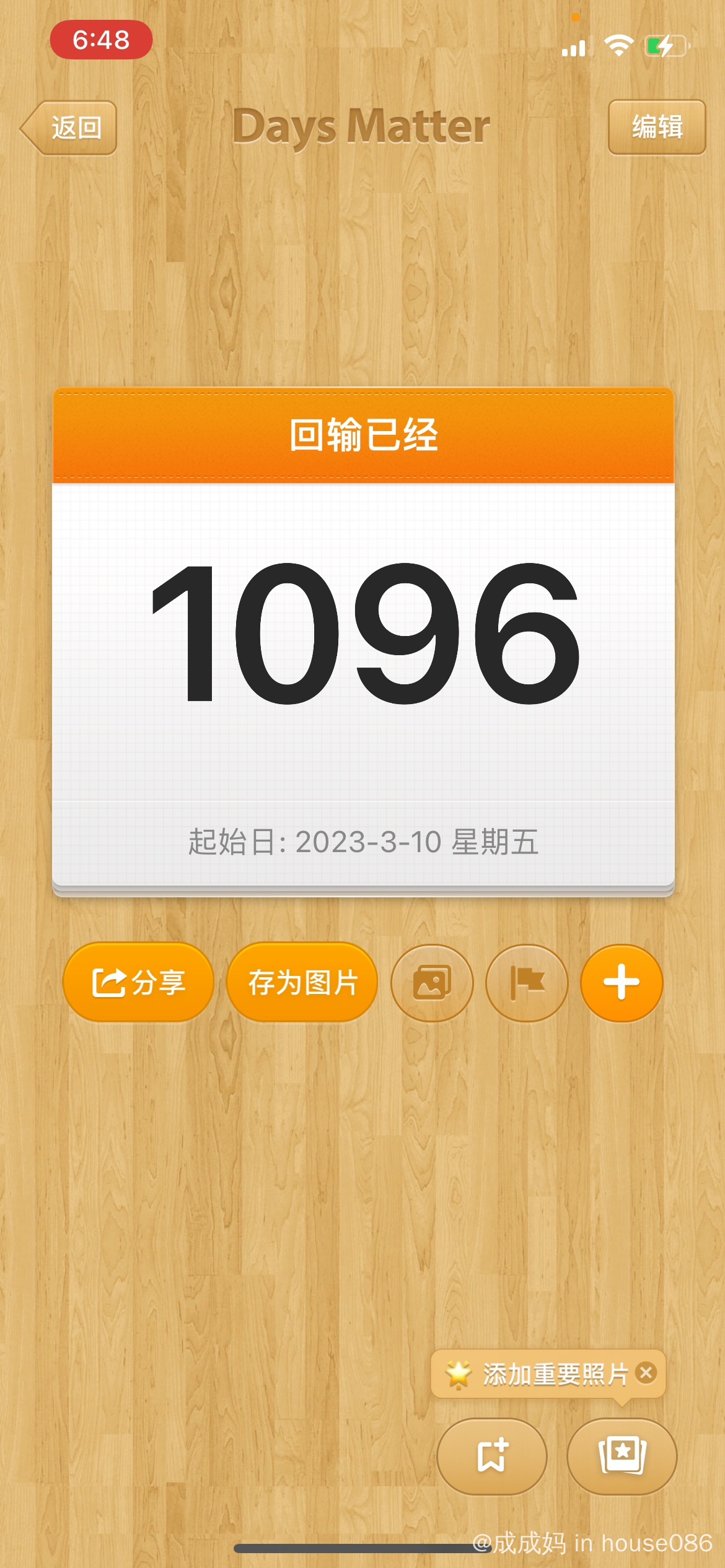Open 编辑 to edit this event
The width and height of the screenshot is (725, 1568).
click(656, 127)
